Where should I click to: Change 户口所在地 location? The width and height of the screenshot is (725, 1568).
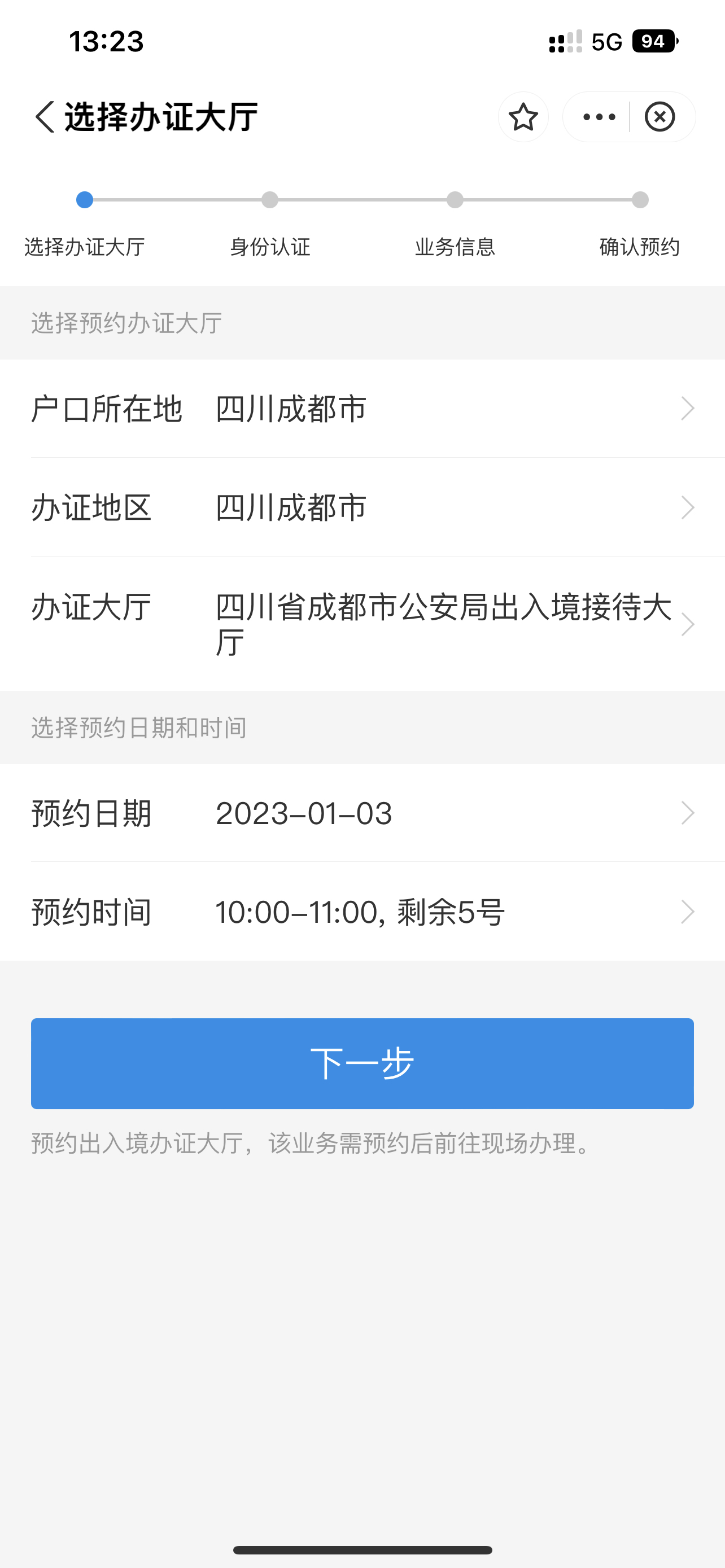point(362,409)
